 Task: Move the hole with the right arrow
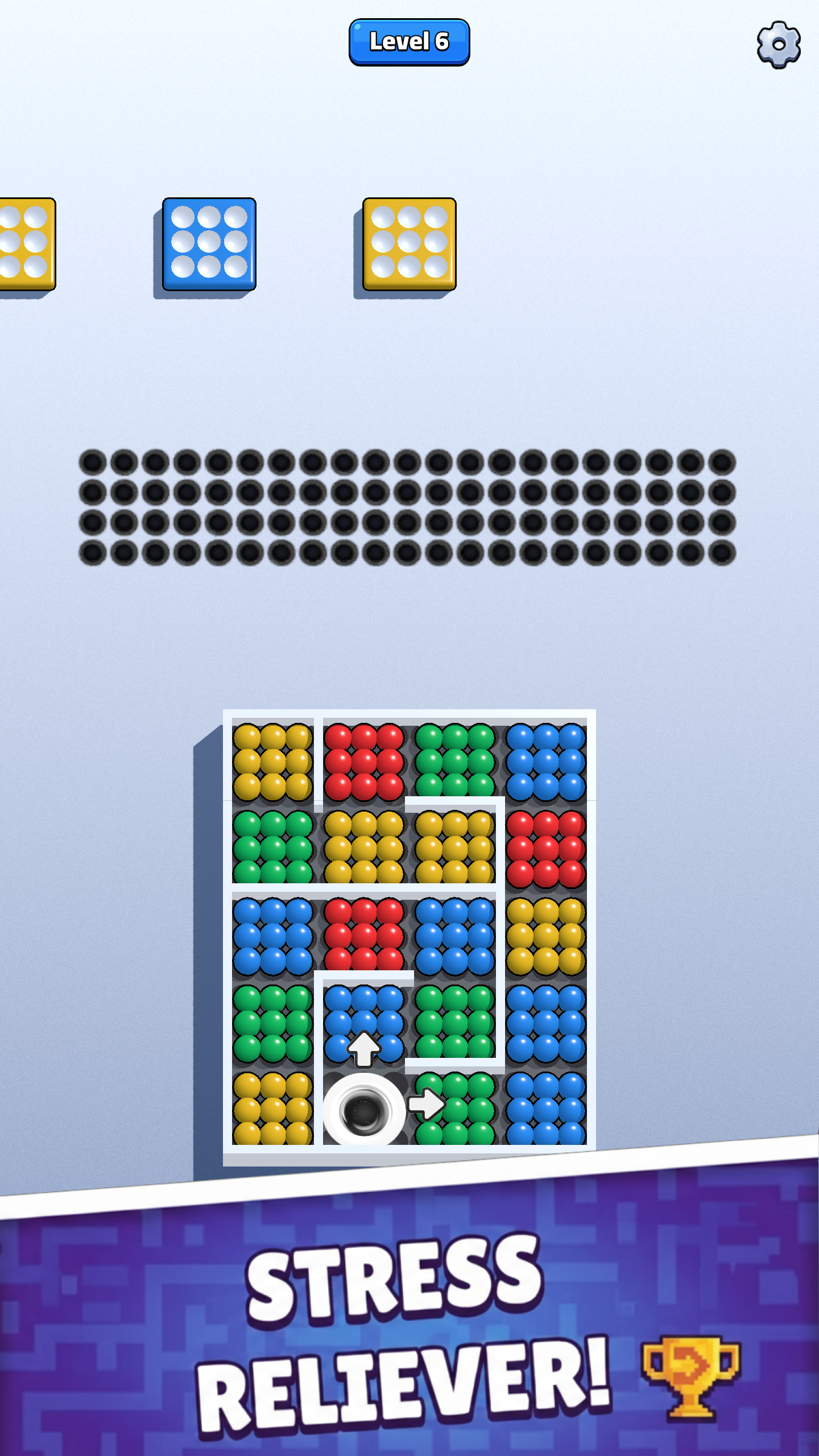[x=427, y=1104]
